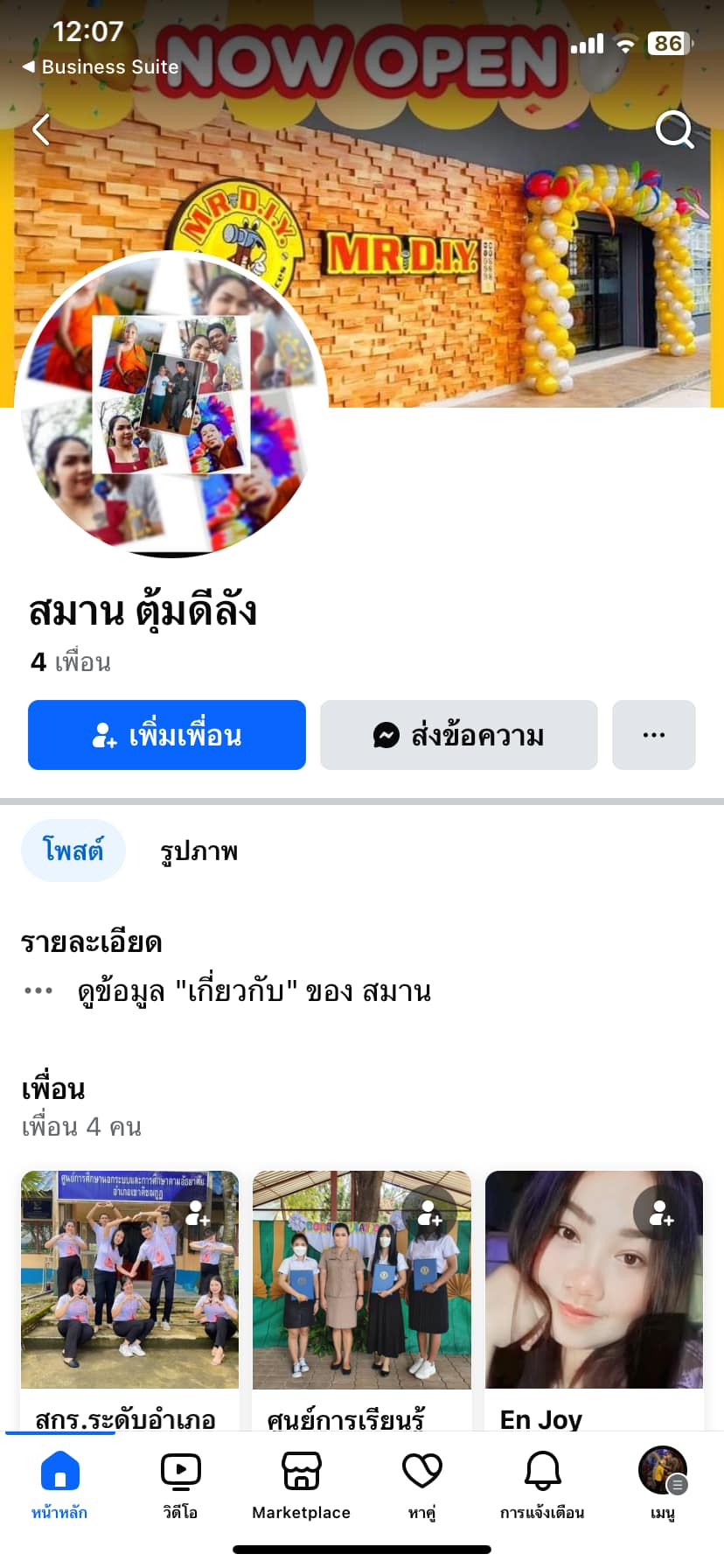This screenshot has height=1568, width=724.
Task: Open the Marketplace tab
Action: pyautogui.click(x=301, y=1484)
